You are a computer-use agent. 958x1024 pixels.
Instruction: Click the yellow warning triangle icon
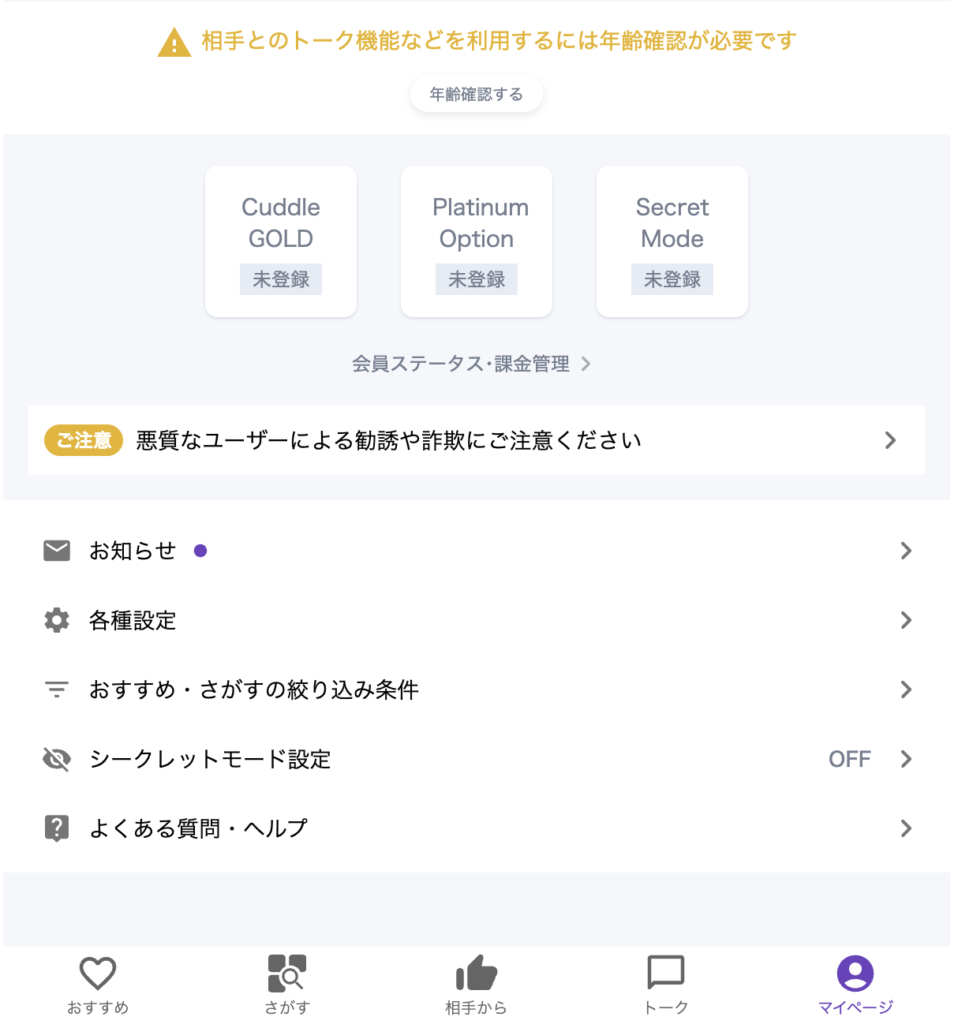pos(174,42)
